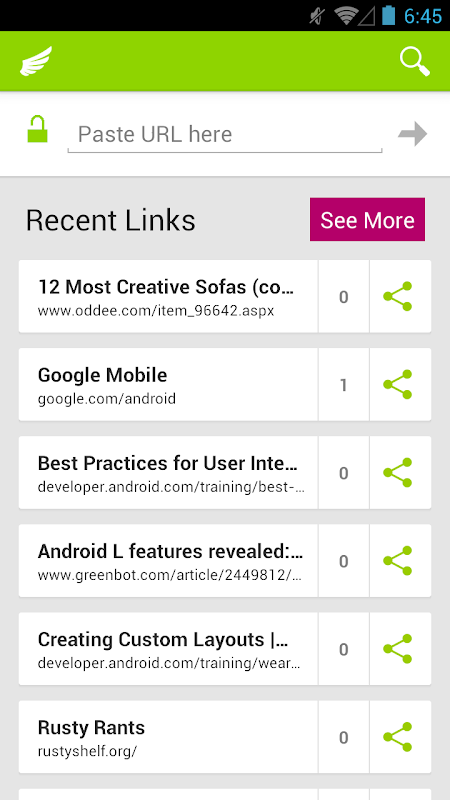
Task: Open the Rusty Rants link
Action: [x=168, y=737]
